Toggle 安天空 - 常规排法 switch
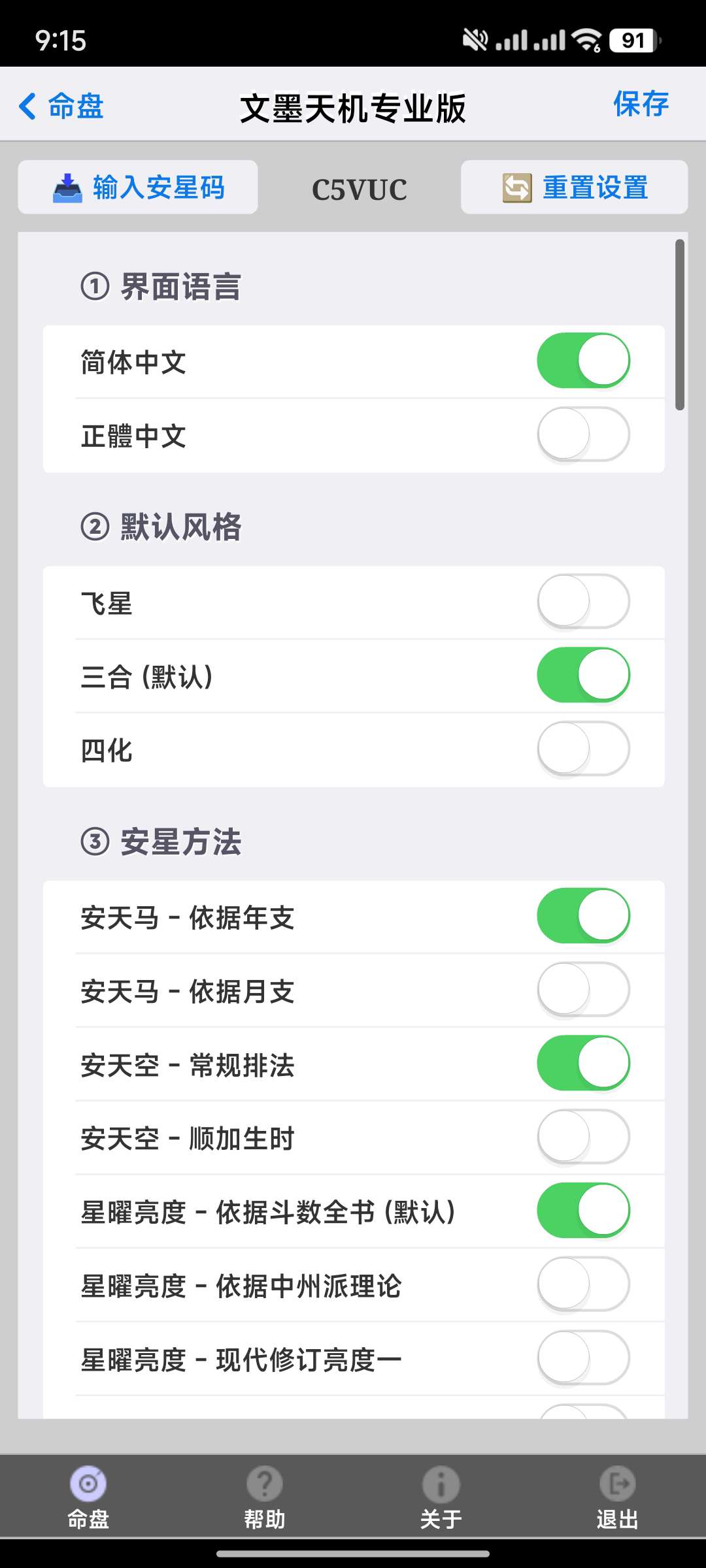This screenshot has width=706, height=1568. 583,1063
